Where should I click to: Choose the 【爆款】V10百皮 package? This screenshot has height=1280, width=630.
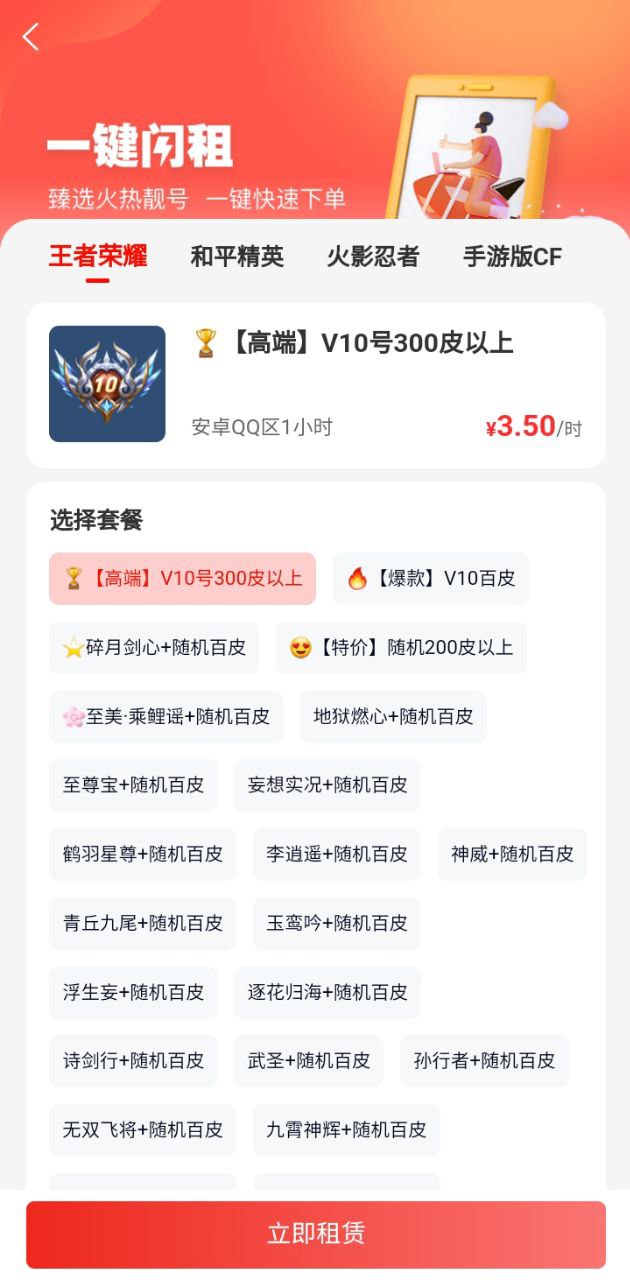431,578
